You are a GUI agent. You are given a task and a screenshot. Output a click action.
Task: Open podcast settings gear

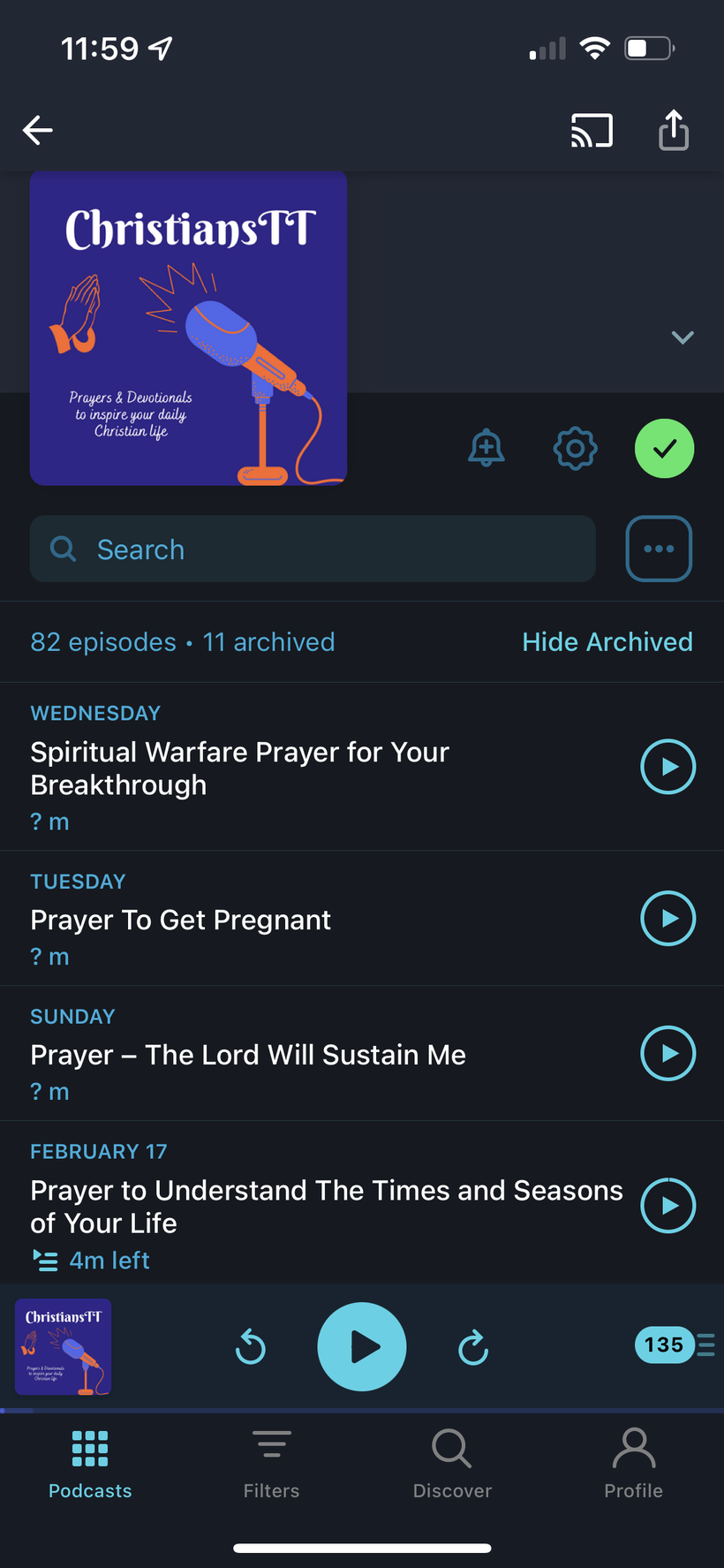click(x=575, y=449)
